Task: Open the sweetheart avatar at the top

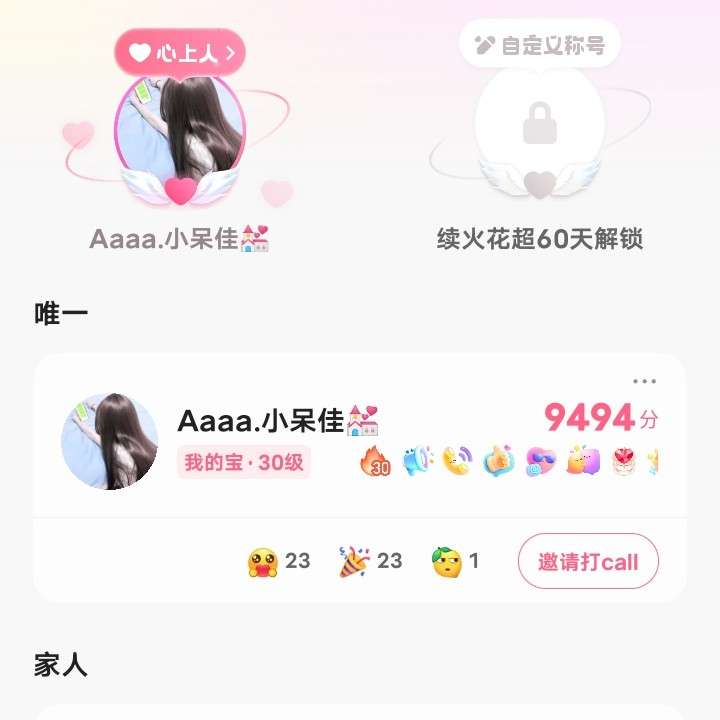Action: tap(180, 130)
